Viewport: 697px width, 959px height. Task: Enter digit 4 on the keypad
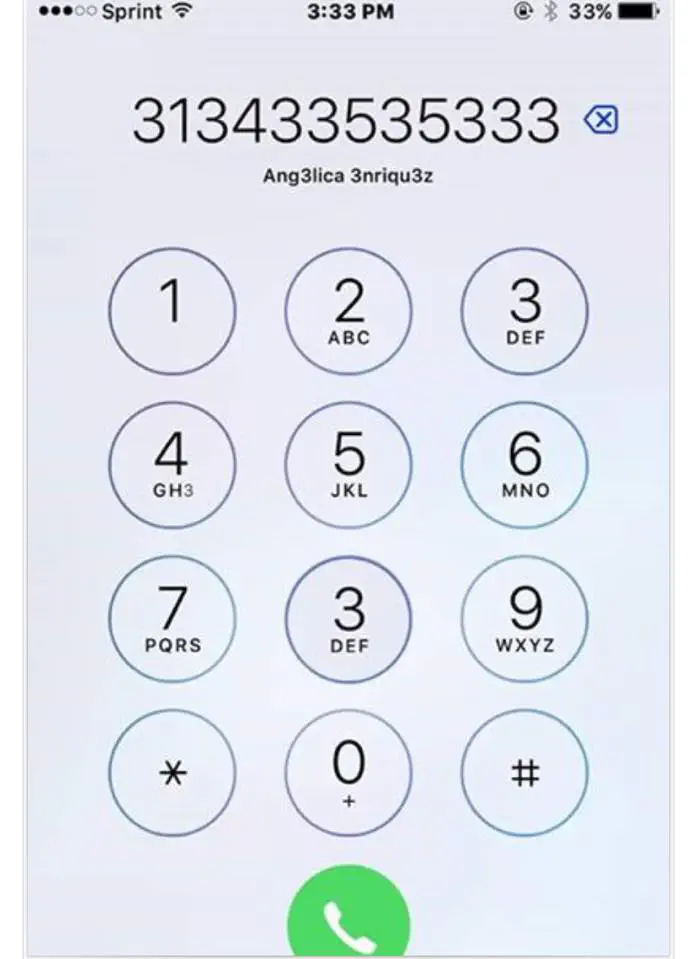[x=172, y=465]
